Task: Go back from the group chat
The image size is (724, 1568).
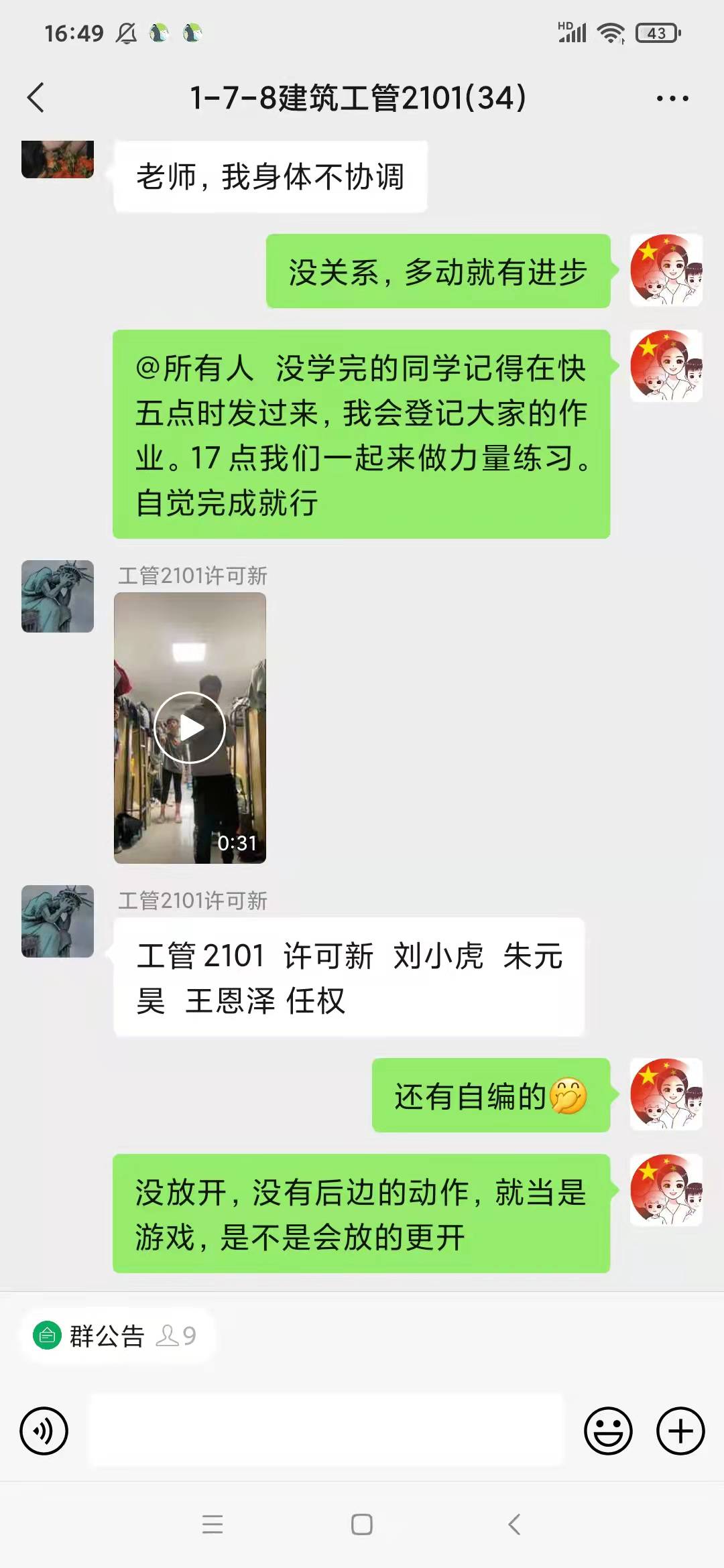Action: [36, 98]
